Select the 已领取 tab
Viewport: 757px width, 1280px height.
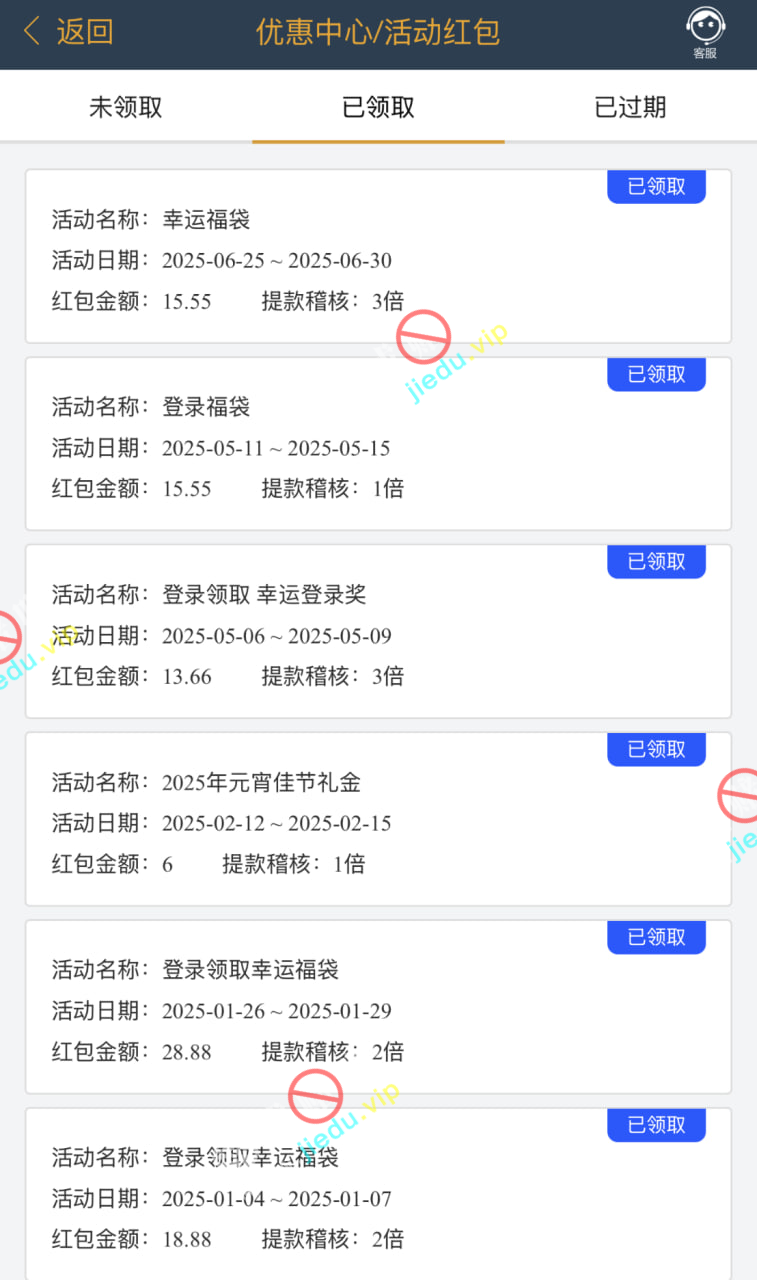(378, 108)
